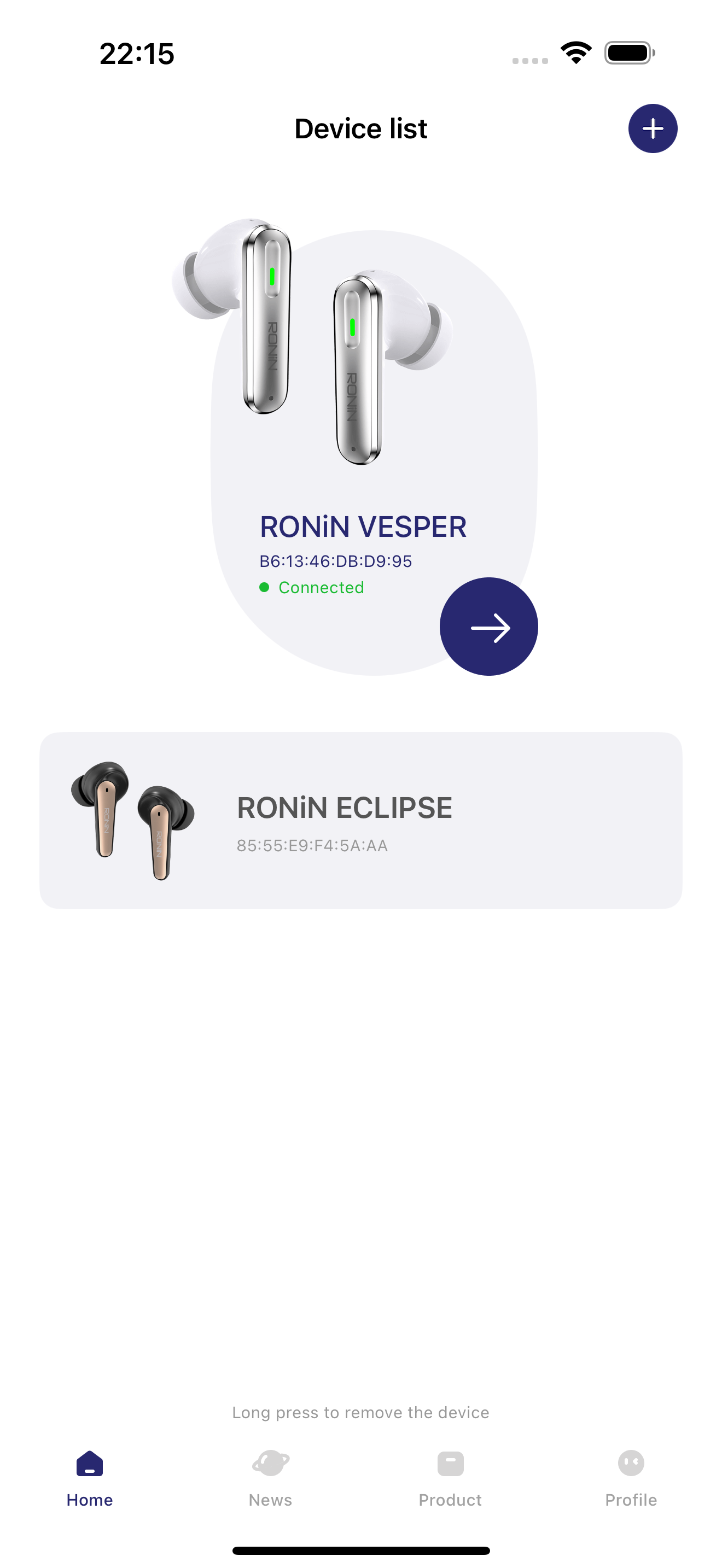
Task: Click the green Connected status dot
Action: click(264, 587)
